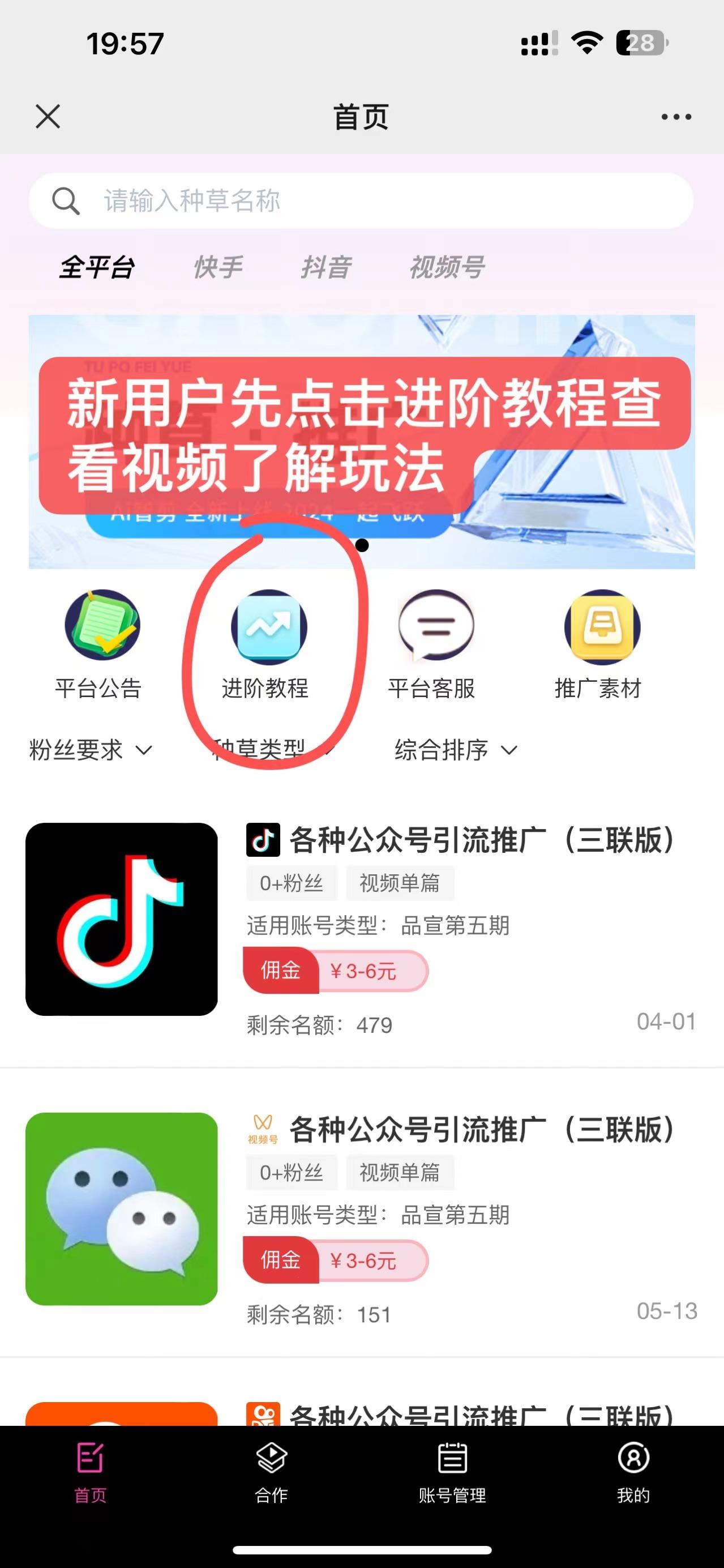Close the page with the X icon
This screenshot has height=1568, width=724.
coord(48,116)
